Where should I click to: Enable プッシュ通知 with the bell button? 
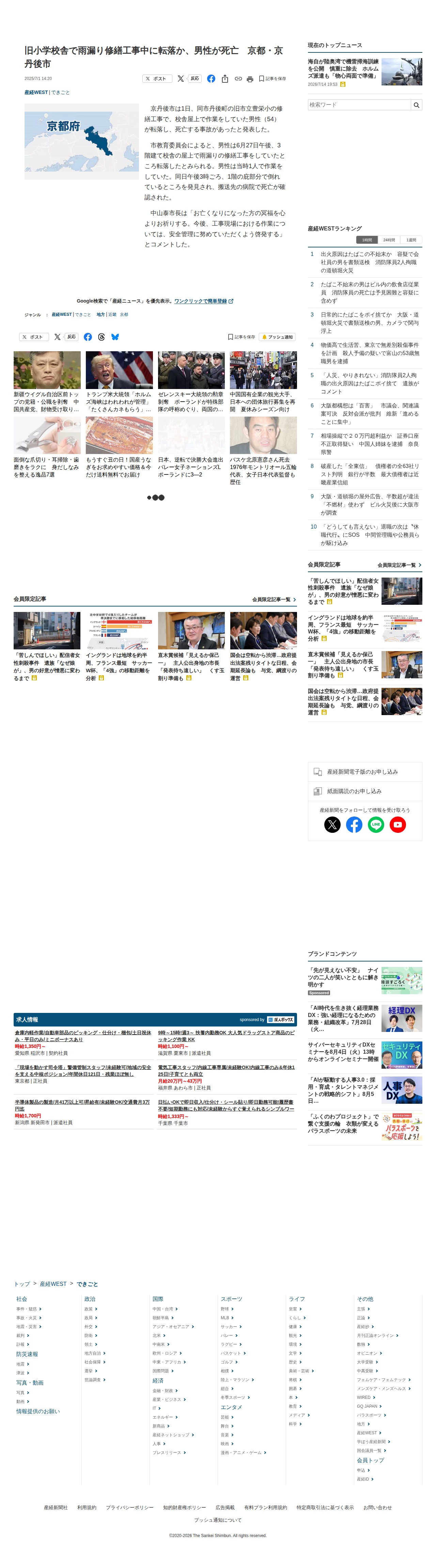pos(277,337)
